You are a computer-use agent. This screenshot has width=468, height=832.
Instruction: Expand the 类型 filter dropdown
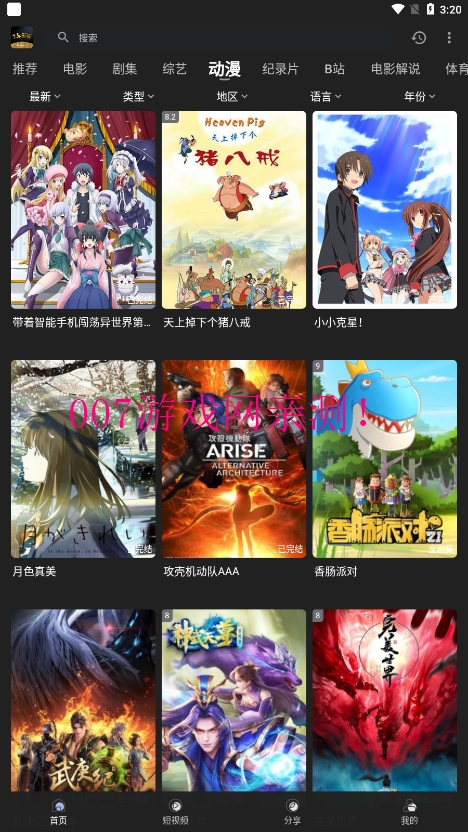138,97
